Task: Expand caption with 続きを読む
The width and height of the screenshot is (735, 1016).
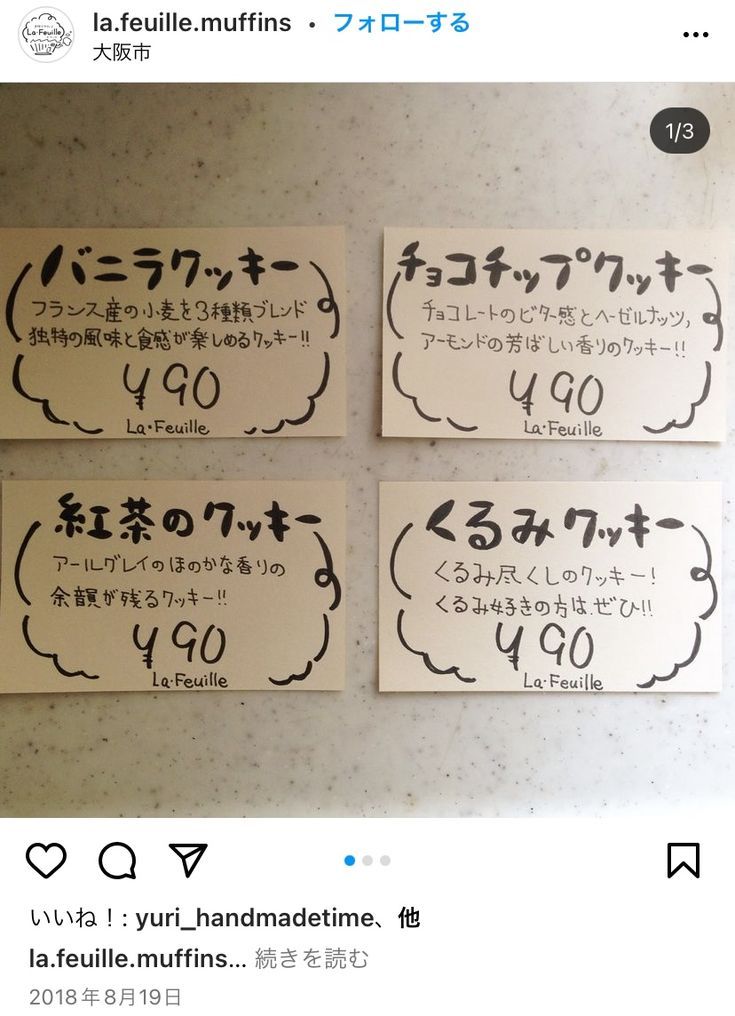Action: 312,959
